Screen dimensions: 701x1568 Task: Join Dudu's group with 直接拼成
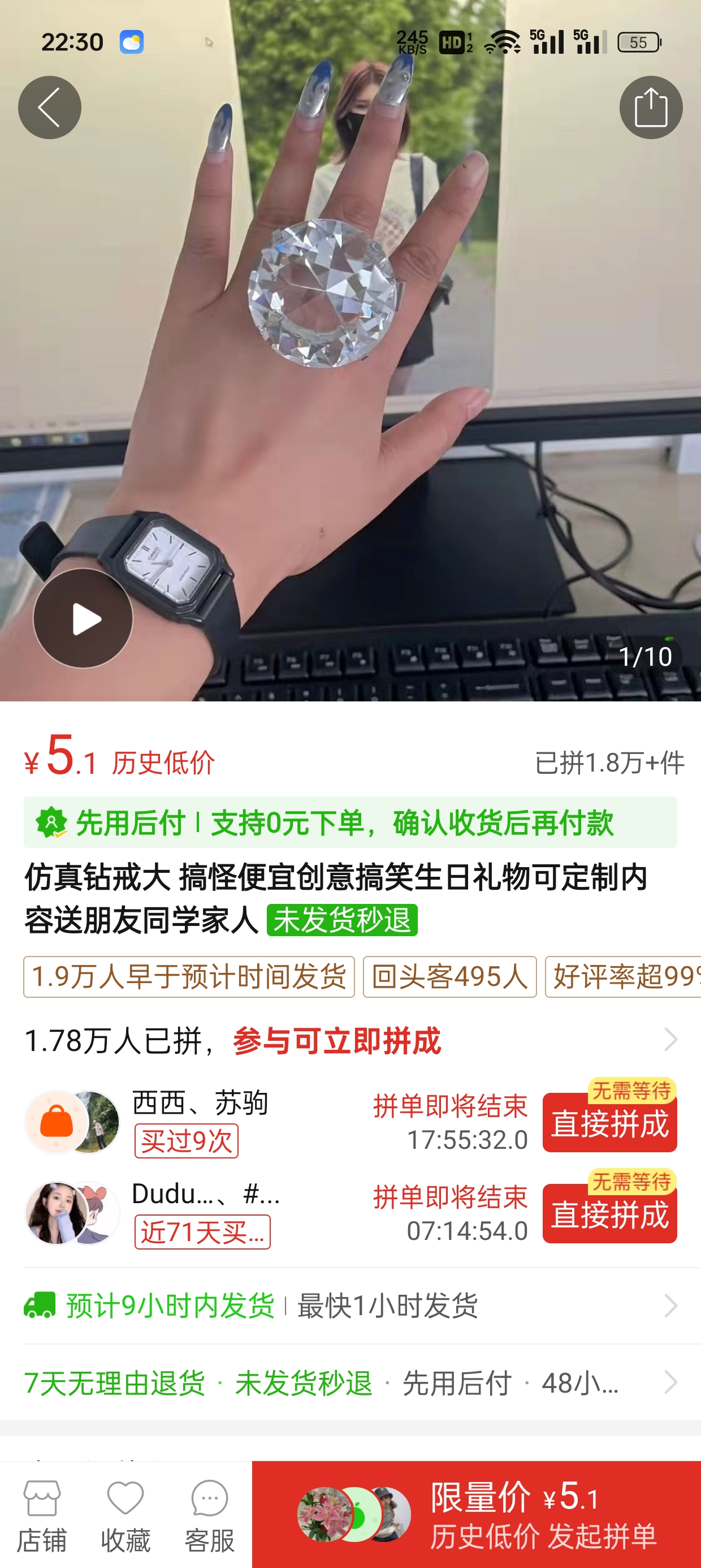pos(609,1214)
